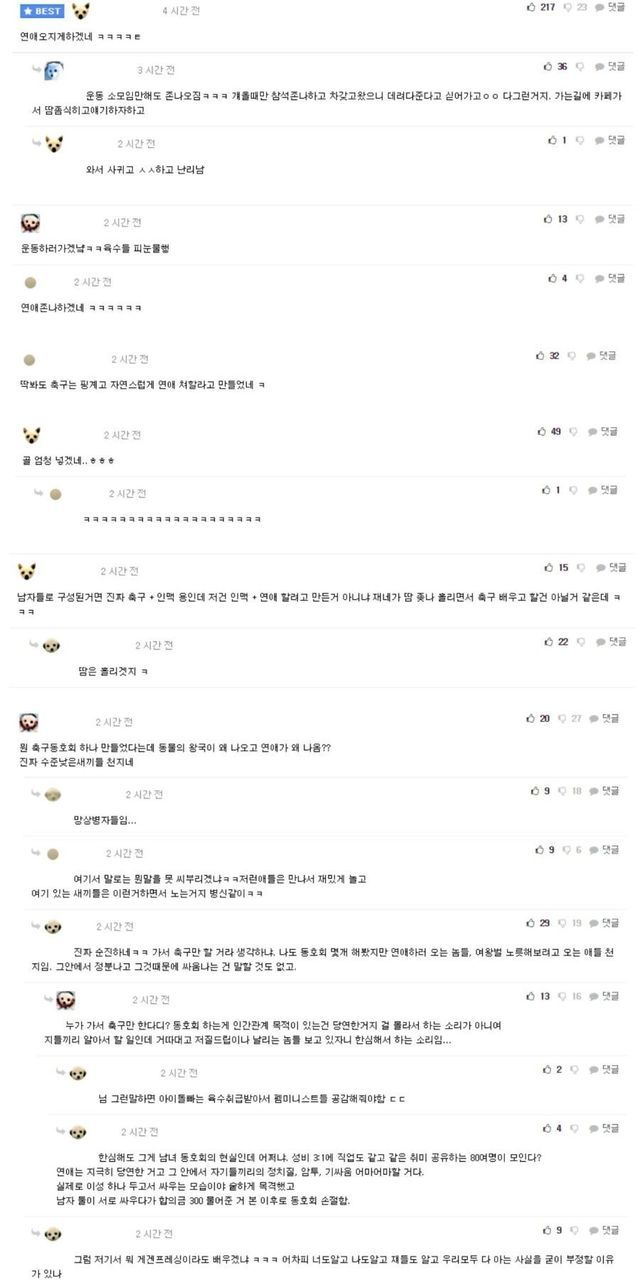This screenshot has height=1280, width=640.
Task: Like the 땀은 흘리겠지 reply with 22 likes
Action: click(x=556, y=642)
